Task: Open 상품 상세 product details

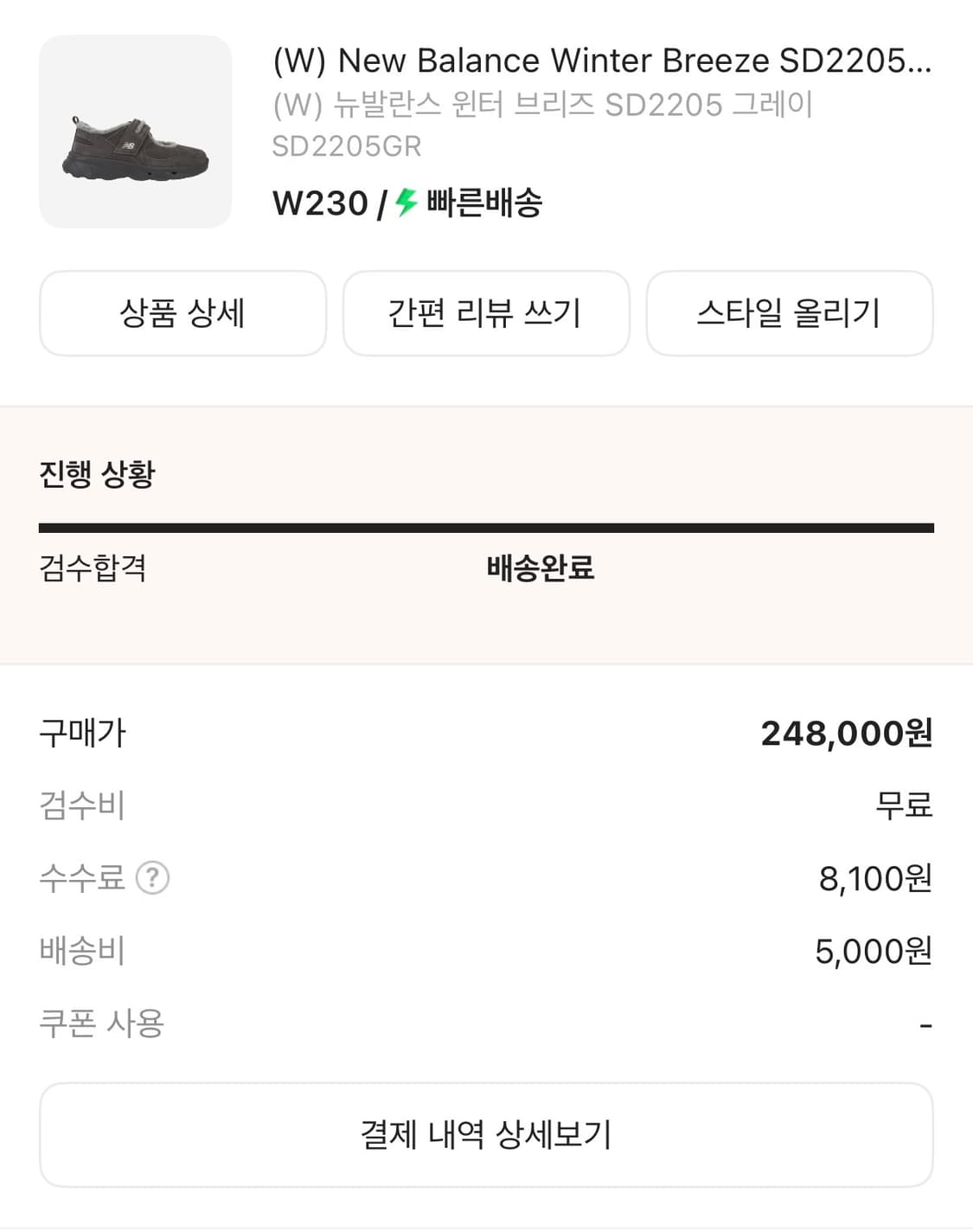Action: [182, 313]
